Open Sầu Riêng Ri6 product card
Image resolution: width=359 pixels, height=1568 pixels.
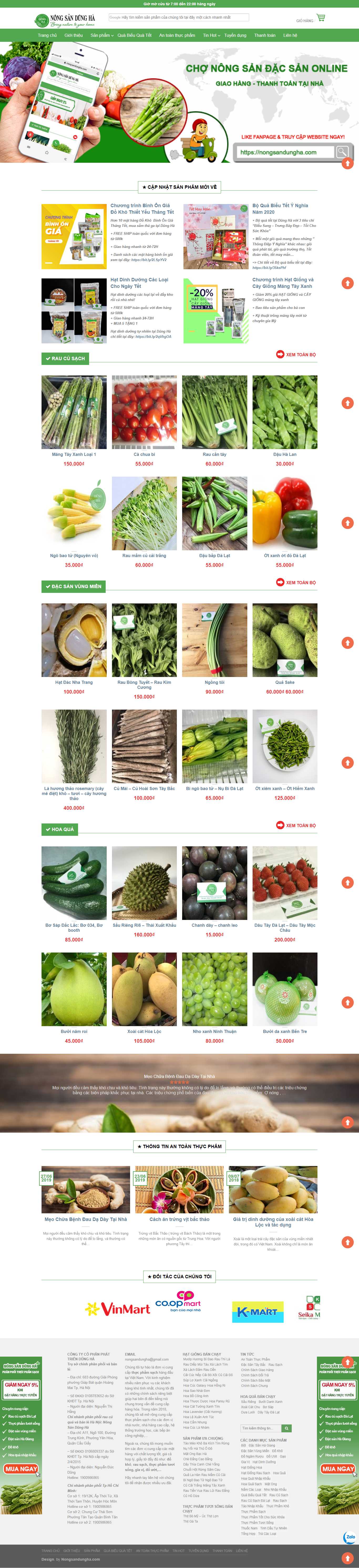[x=144, y=883]
